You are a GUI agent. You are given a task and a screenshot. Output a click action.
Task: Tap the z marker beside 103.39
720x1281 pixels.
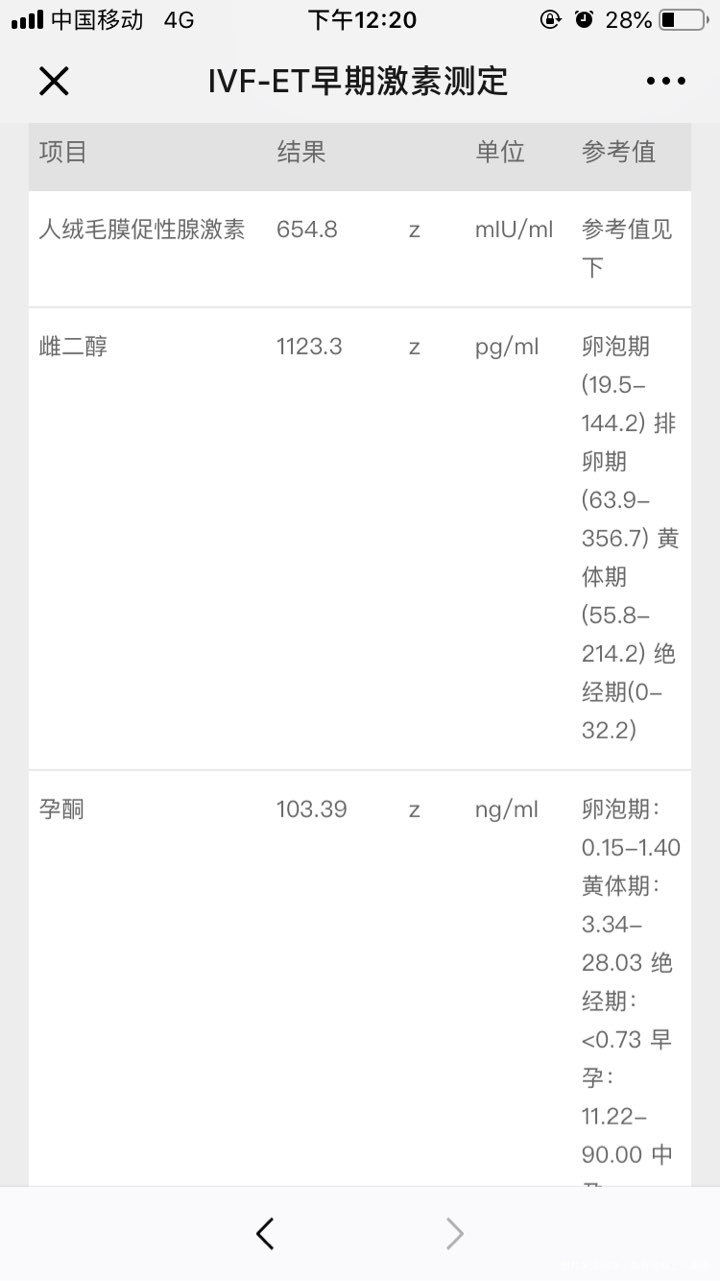[414, 809]
